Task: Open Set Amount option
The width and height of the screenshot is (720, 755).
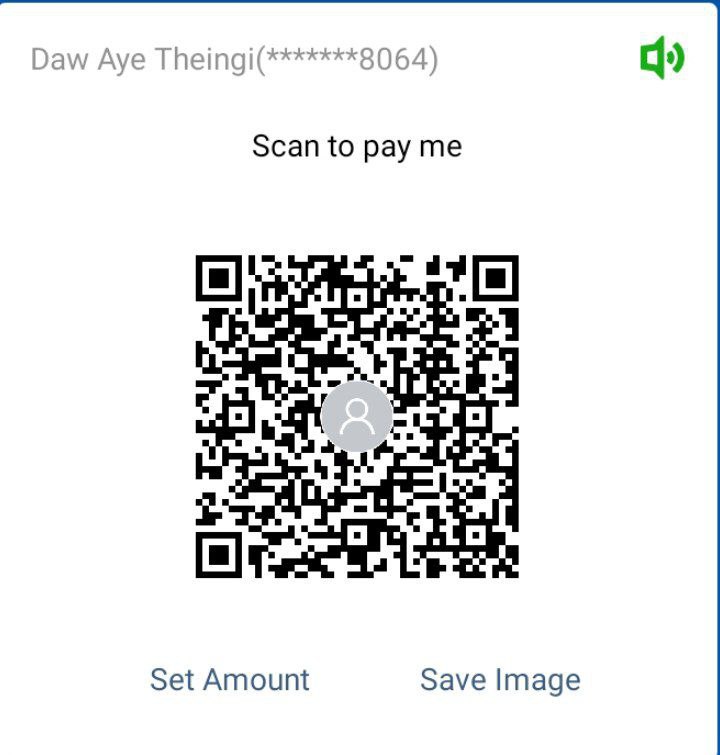Action: click(x=230, y=680)
